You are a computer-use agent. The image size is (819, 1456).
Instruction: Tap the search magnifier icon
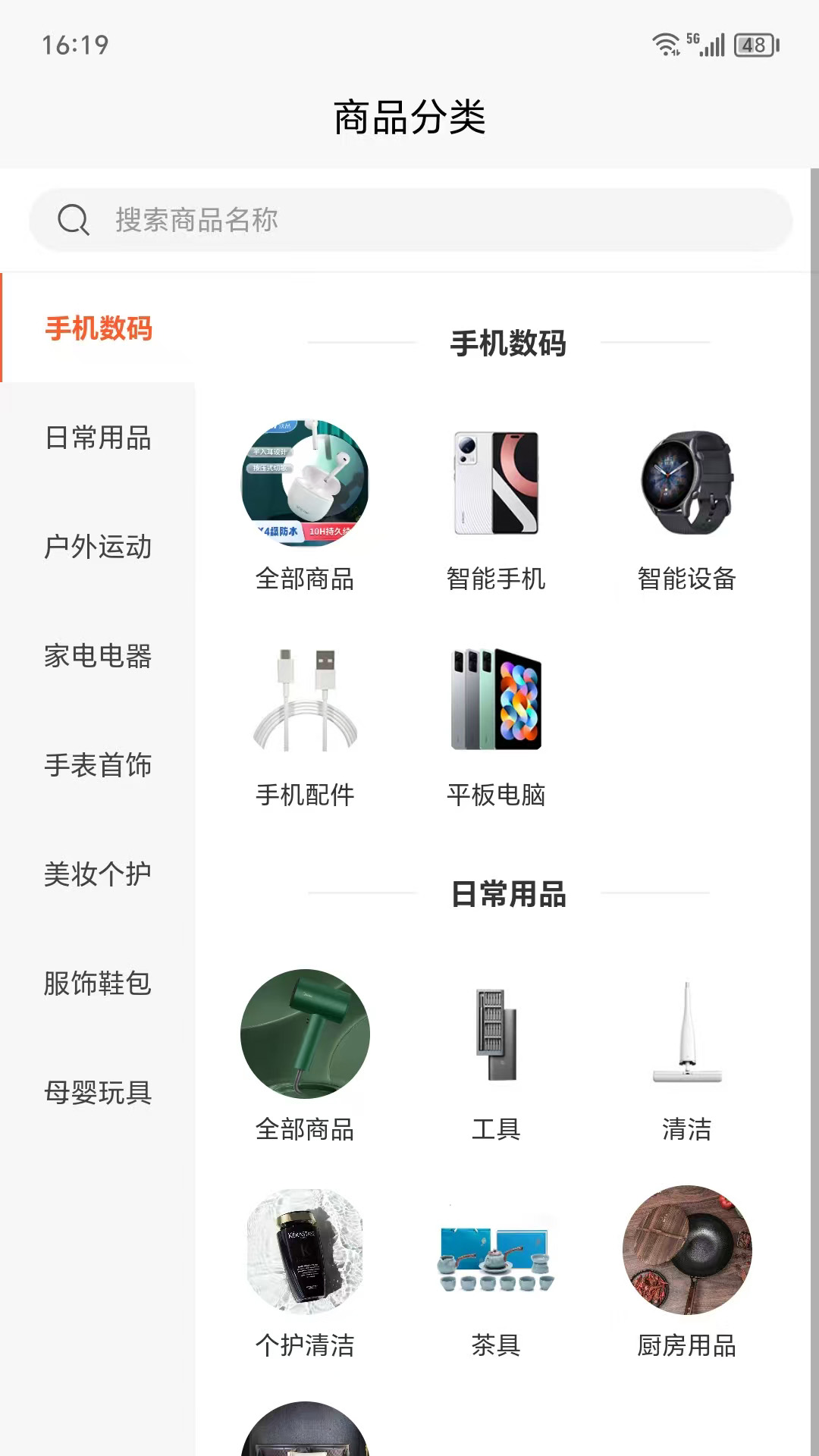pyautogui.click(x=72, y=221)
